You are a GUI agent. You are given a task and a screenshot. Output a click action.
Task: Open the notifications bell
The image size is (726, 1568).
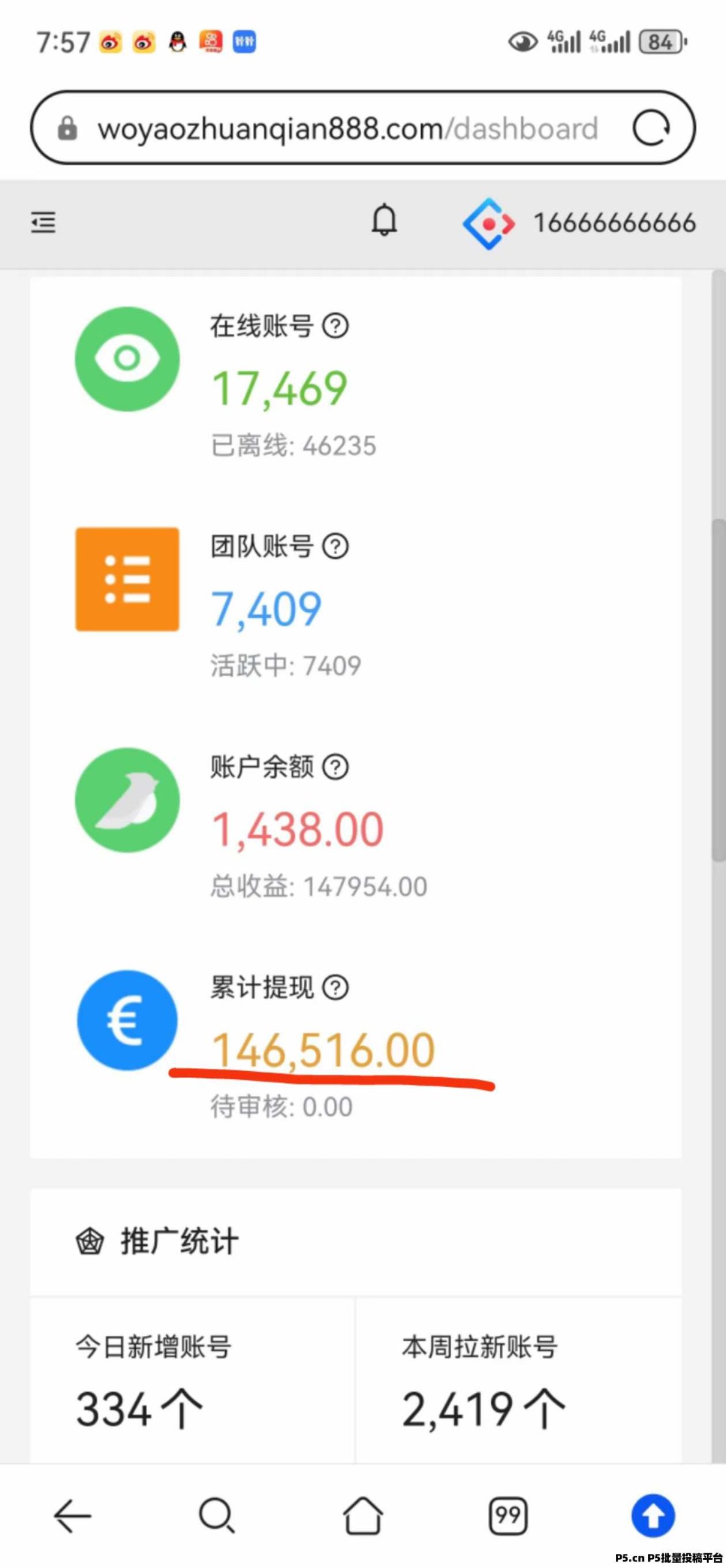tap(384, 221)
